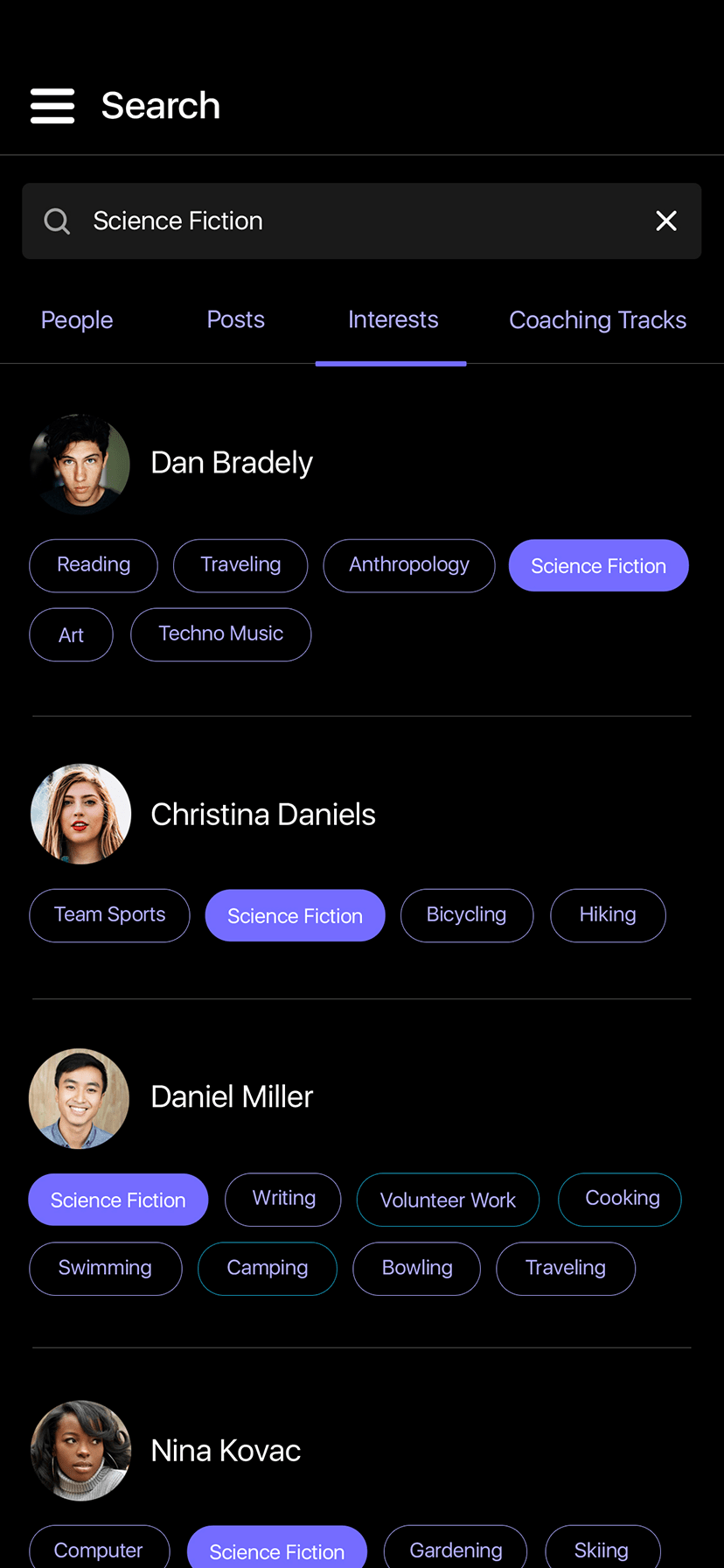Tap the Gardening interest chip
This screenshot has height=1568, width=724.
[x=456, y=1550]
